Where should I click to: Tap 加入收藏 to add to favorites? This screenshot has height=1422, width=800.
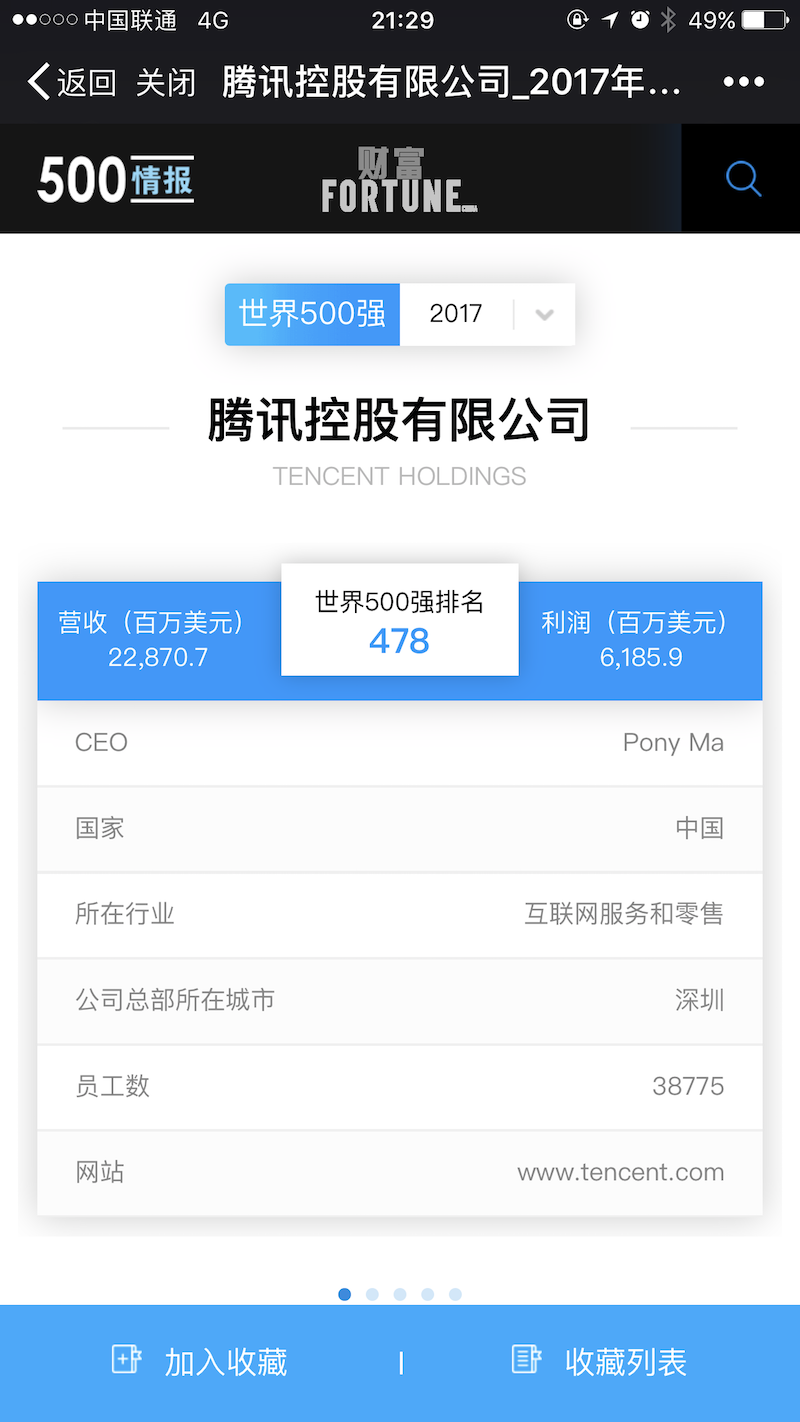[200, 1361]
